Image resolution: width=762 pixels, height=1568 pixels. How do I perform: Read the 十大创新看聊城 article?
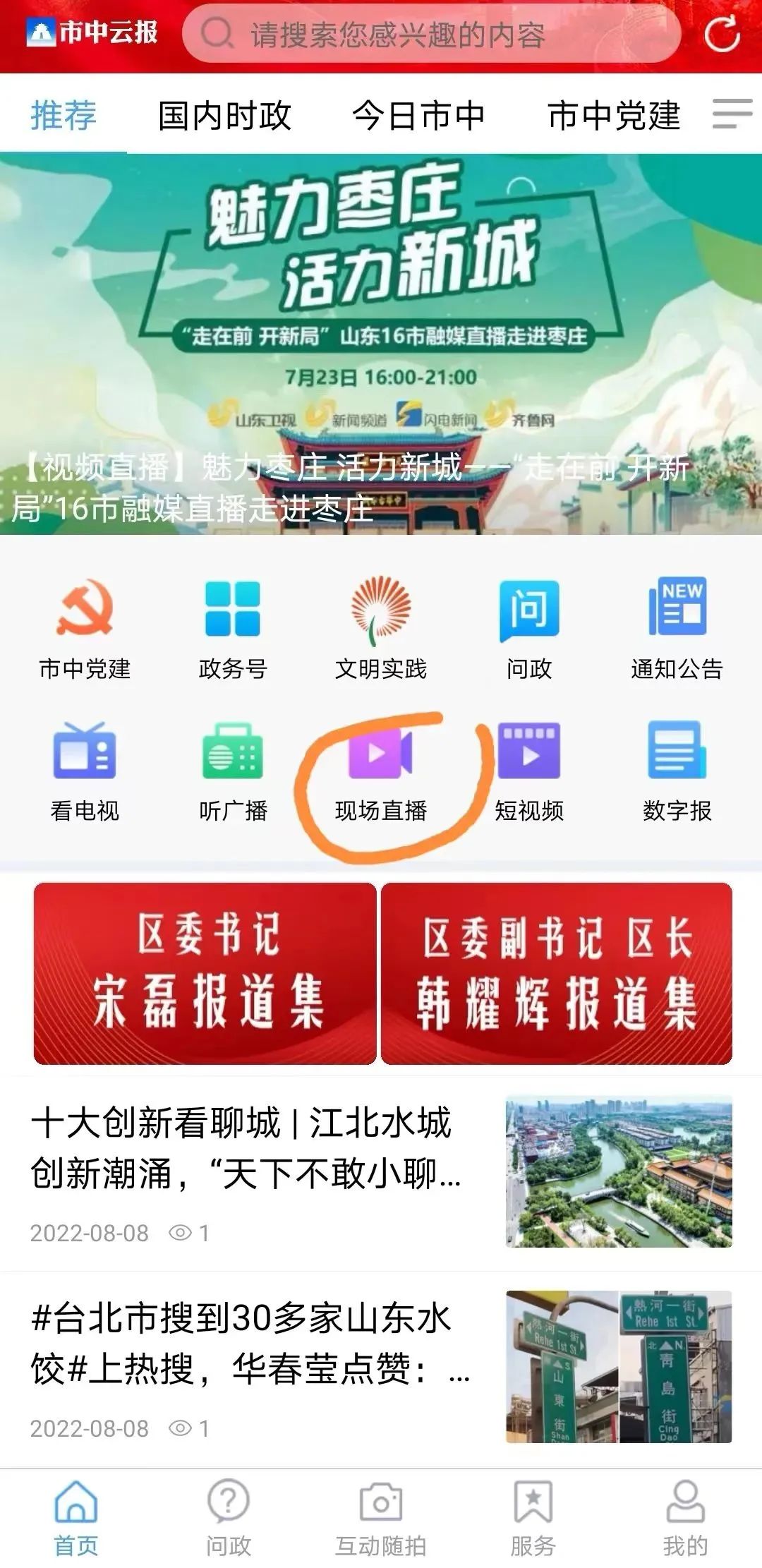247,1148
